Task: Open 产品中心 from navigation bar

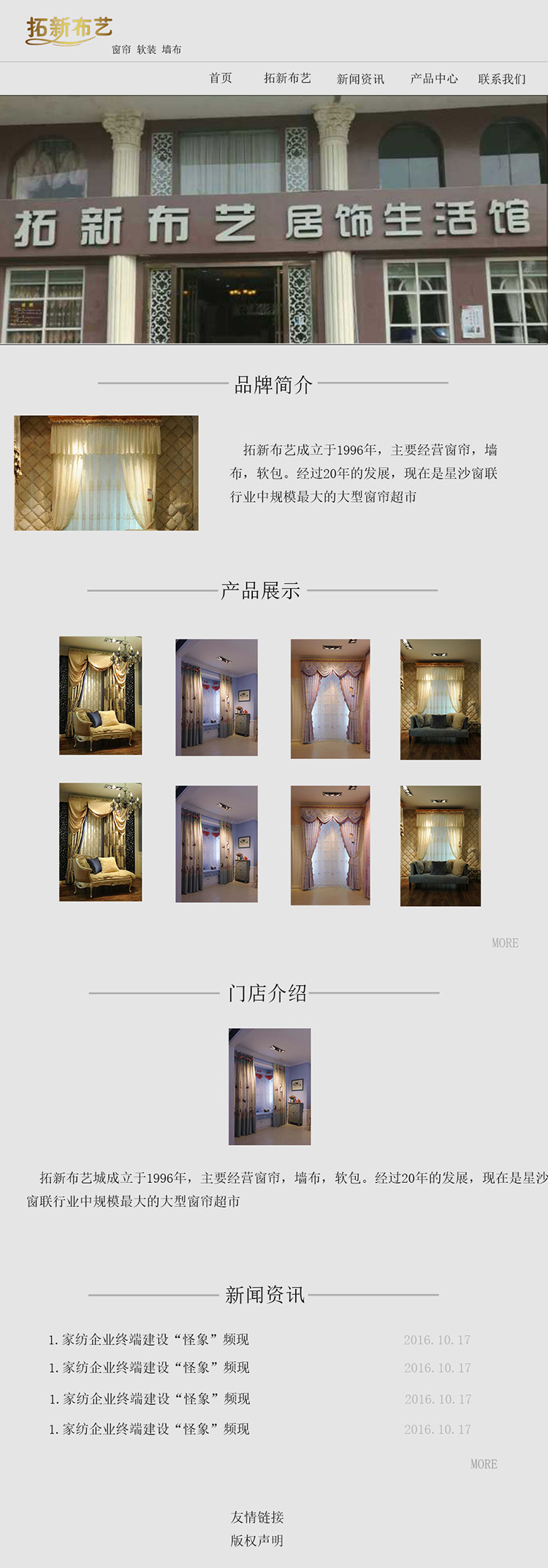Action: tap(434, 78)
